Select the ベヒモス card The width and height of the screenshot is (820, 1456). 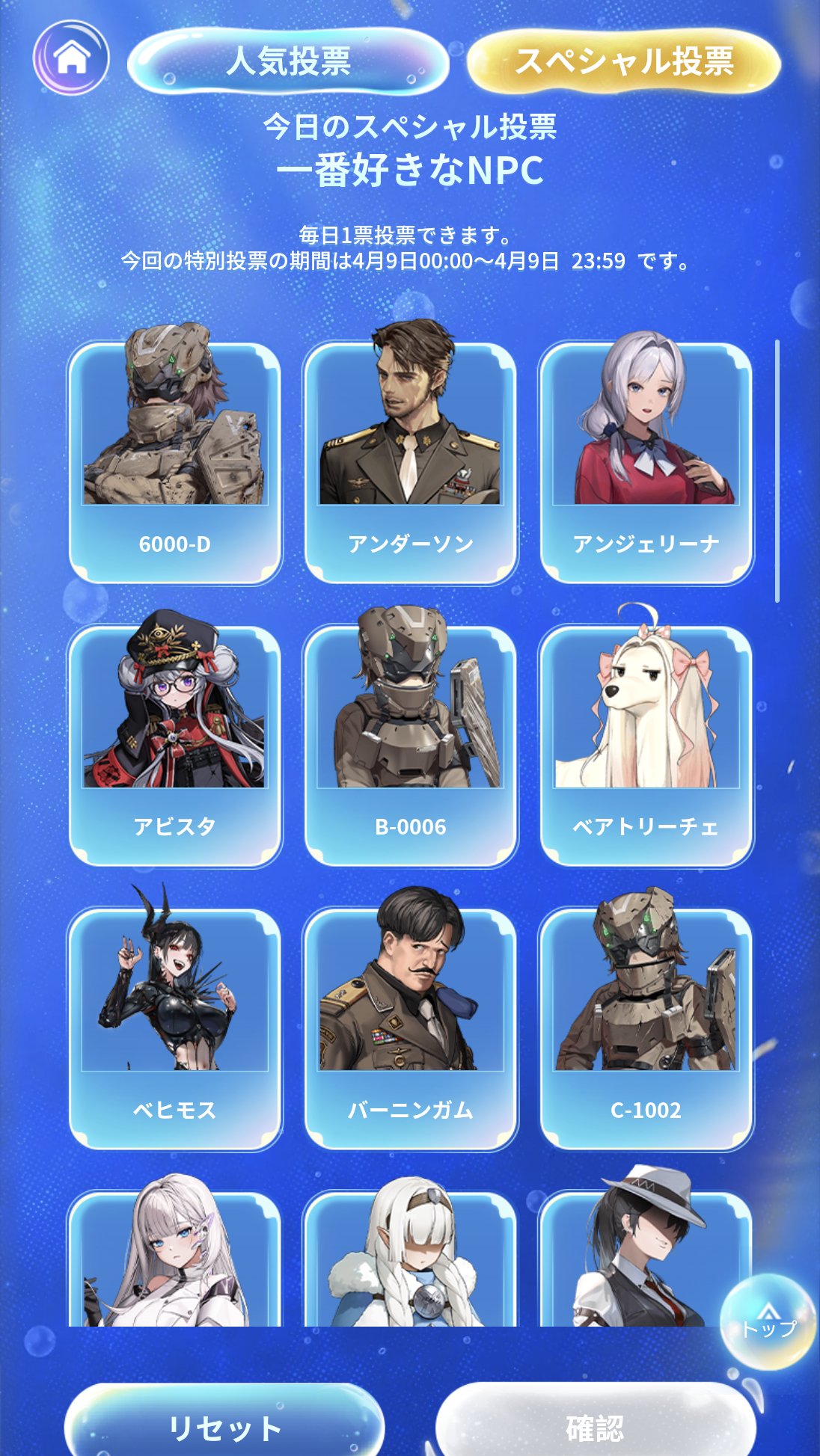174,1027
